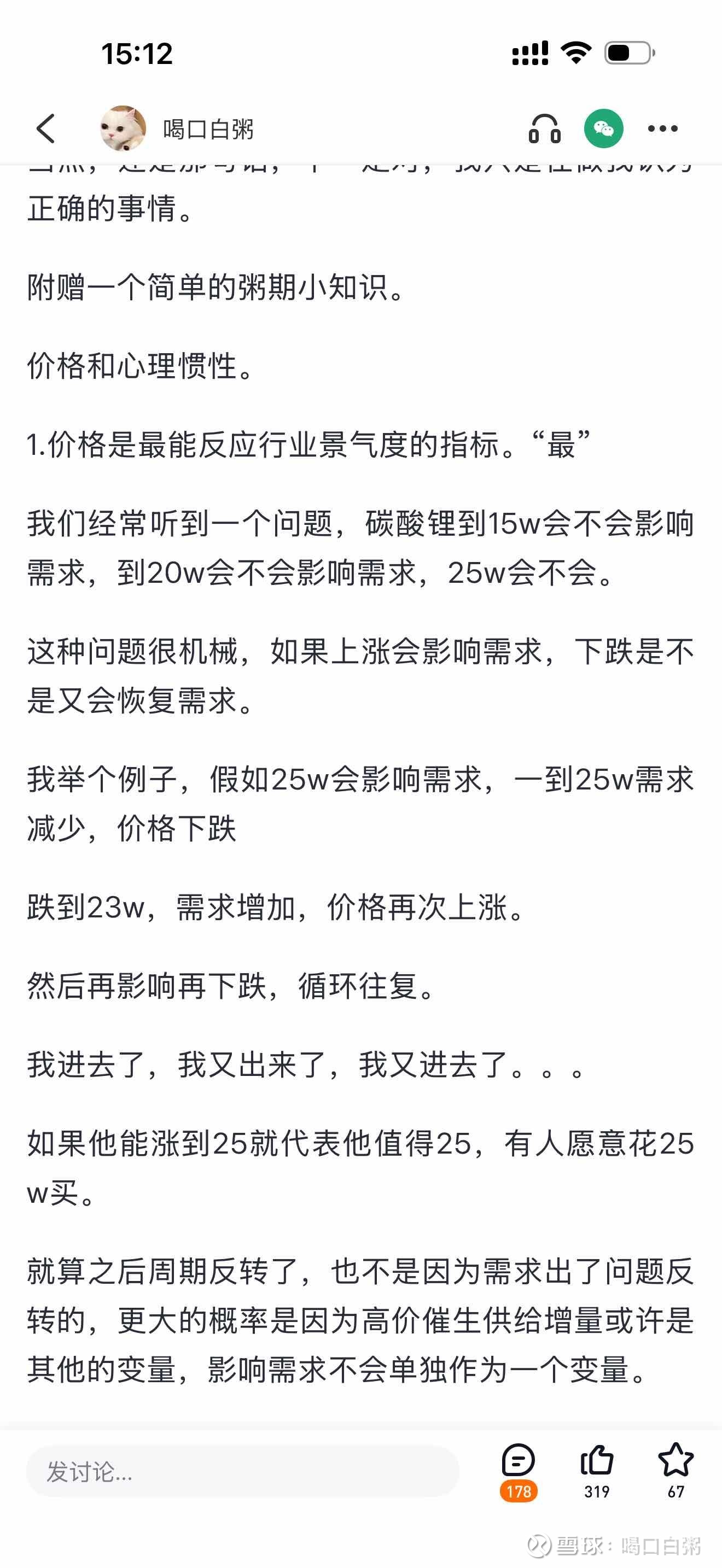Image resolution: width=722 pixels, height=1568 pixels.
Task: Favorite the post with the star
Action: pos(676,1470)
